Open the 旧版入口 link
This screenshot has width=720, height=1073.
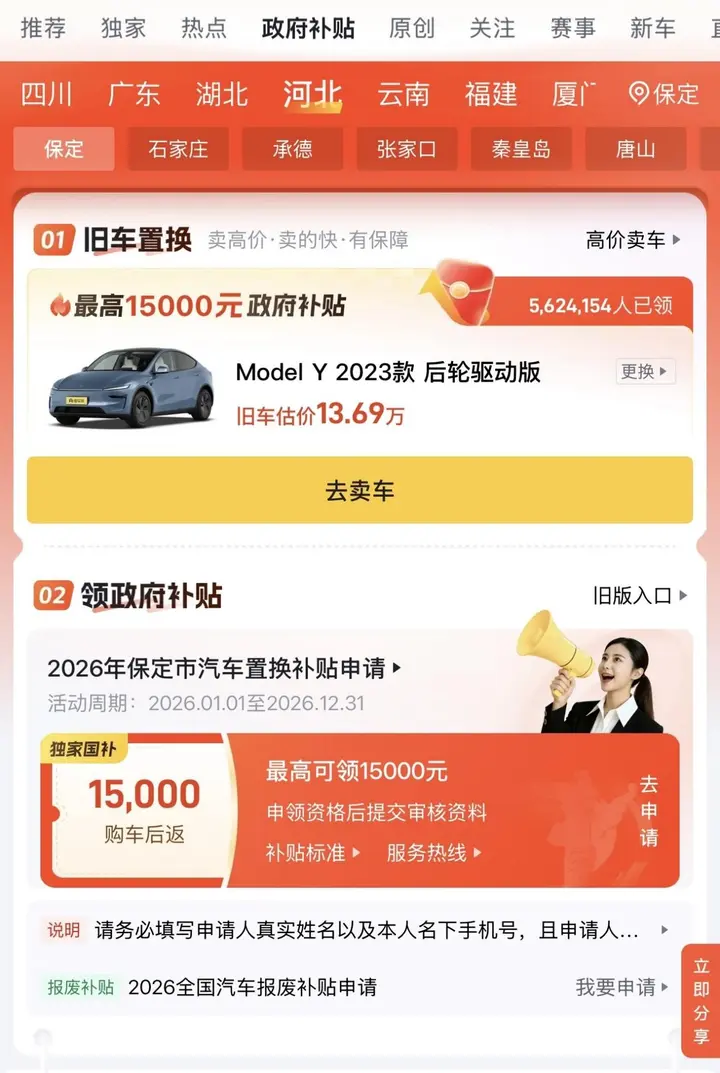click(640, 595)
